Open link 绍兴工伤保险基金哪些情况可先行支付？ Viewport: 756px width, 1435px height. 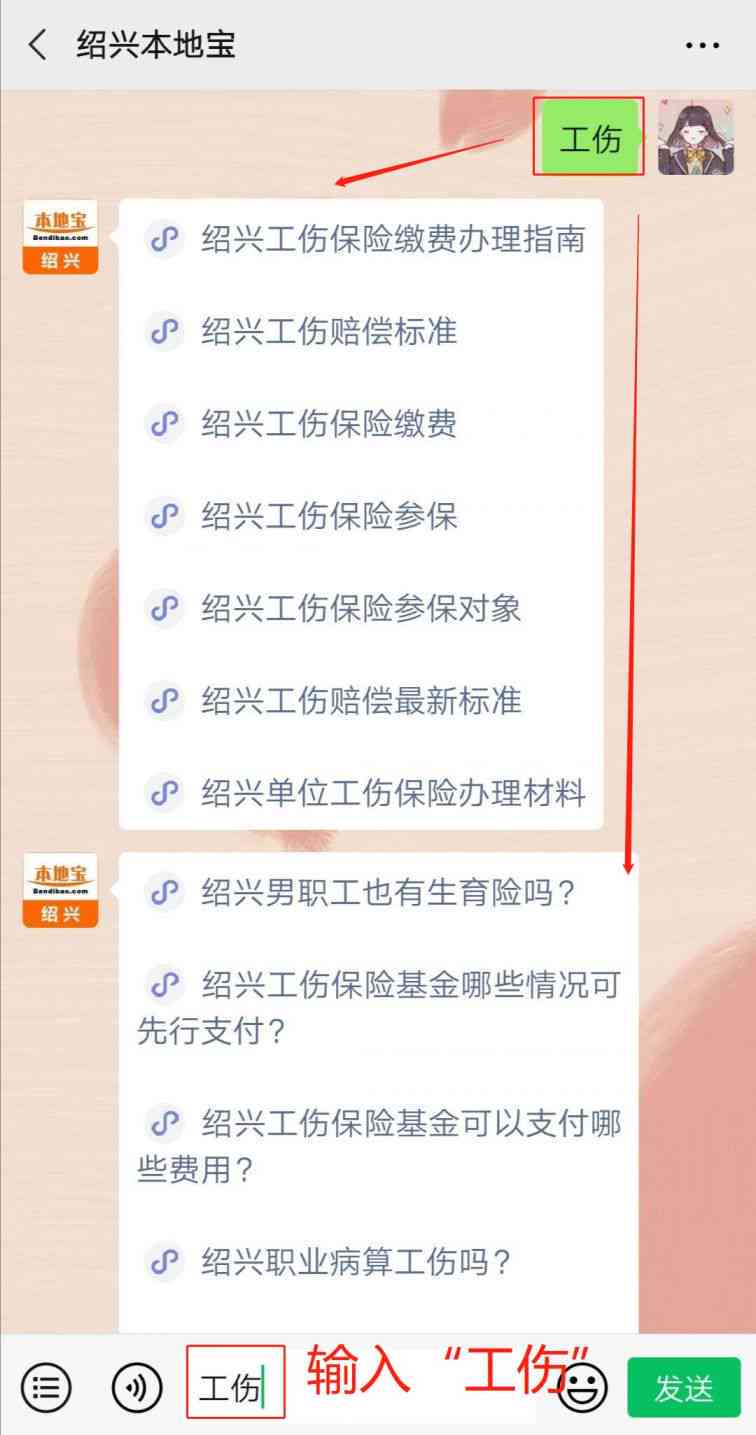click(410, 986)
